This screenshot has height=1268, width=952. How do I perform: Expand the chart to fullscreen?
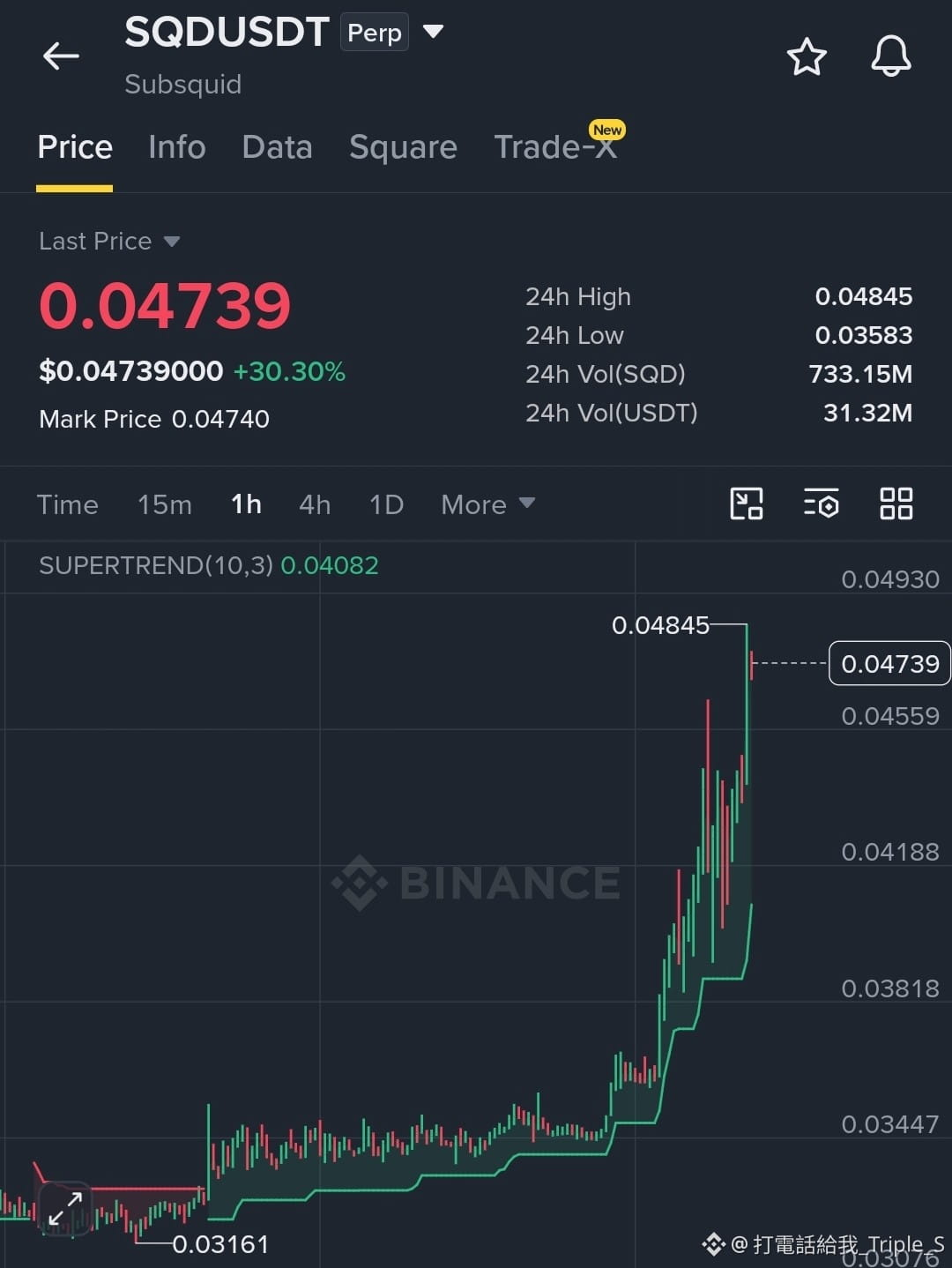click(x=65, y=1208)
